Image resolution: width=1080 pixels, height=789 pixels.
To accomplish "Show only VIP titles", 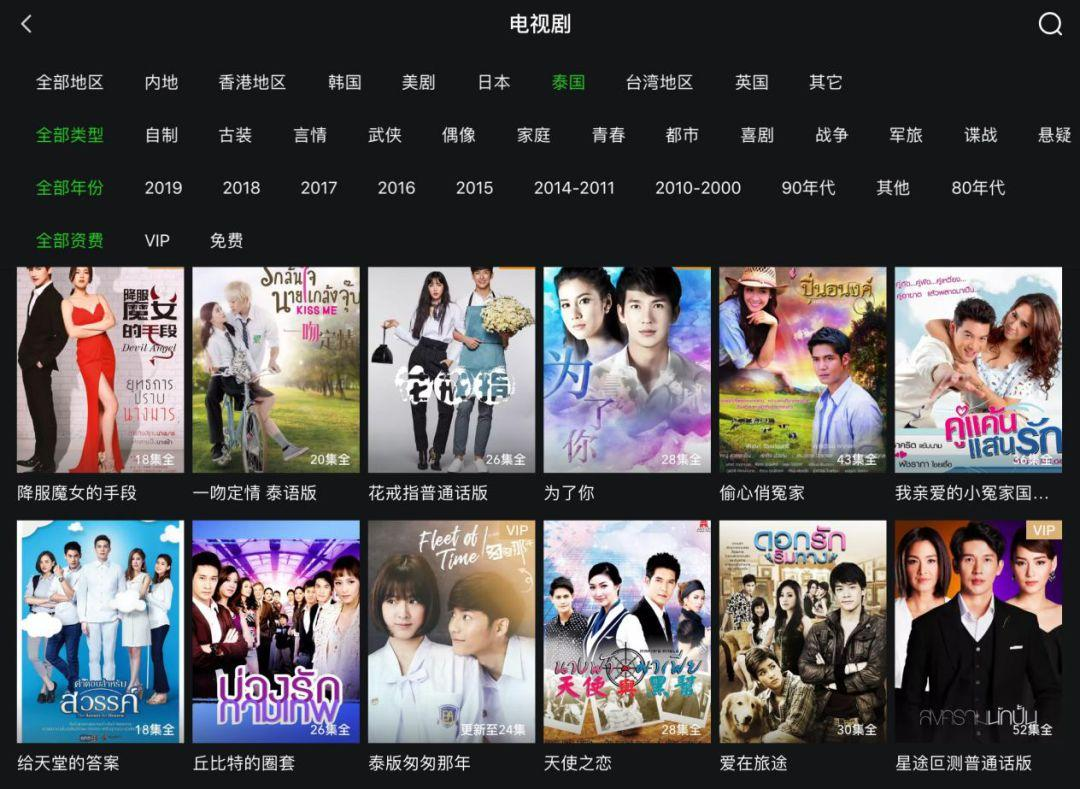I will point(157,240).
